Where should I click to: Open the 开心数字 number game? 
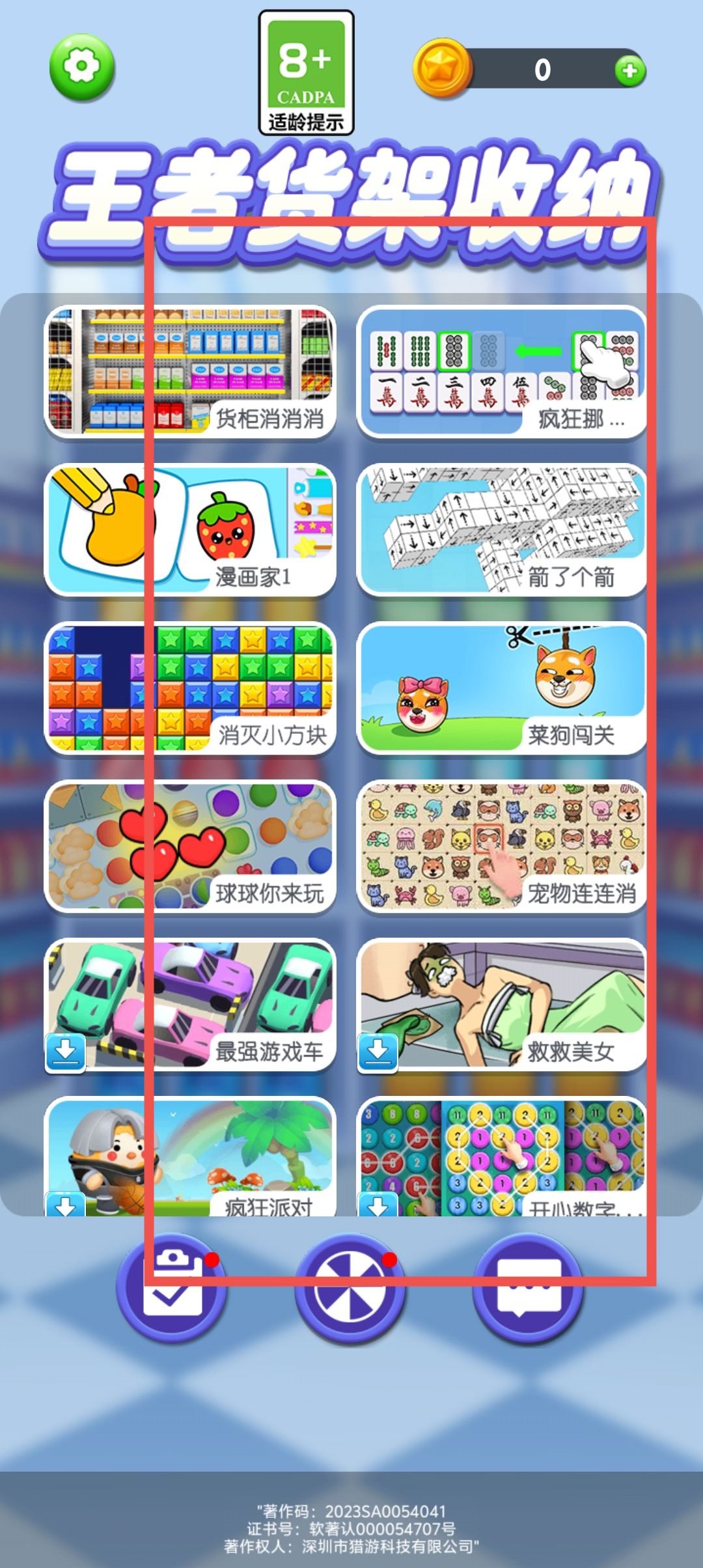(501, 1156)
